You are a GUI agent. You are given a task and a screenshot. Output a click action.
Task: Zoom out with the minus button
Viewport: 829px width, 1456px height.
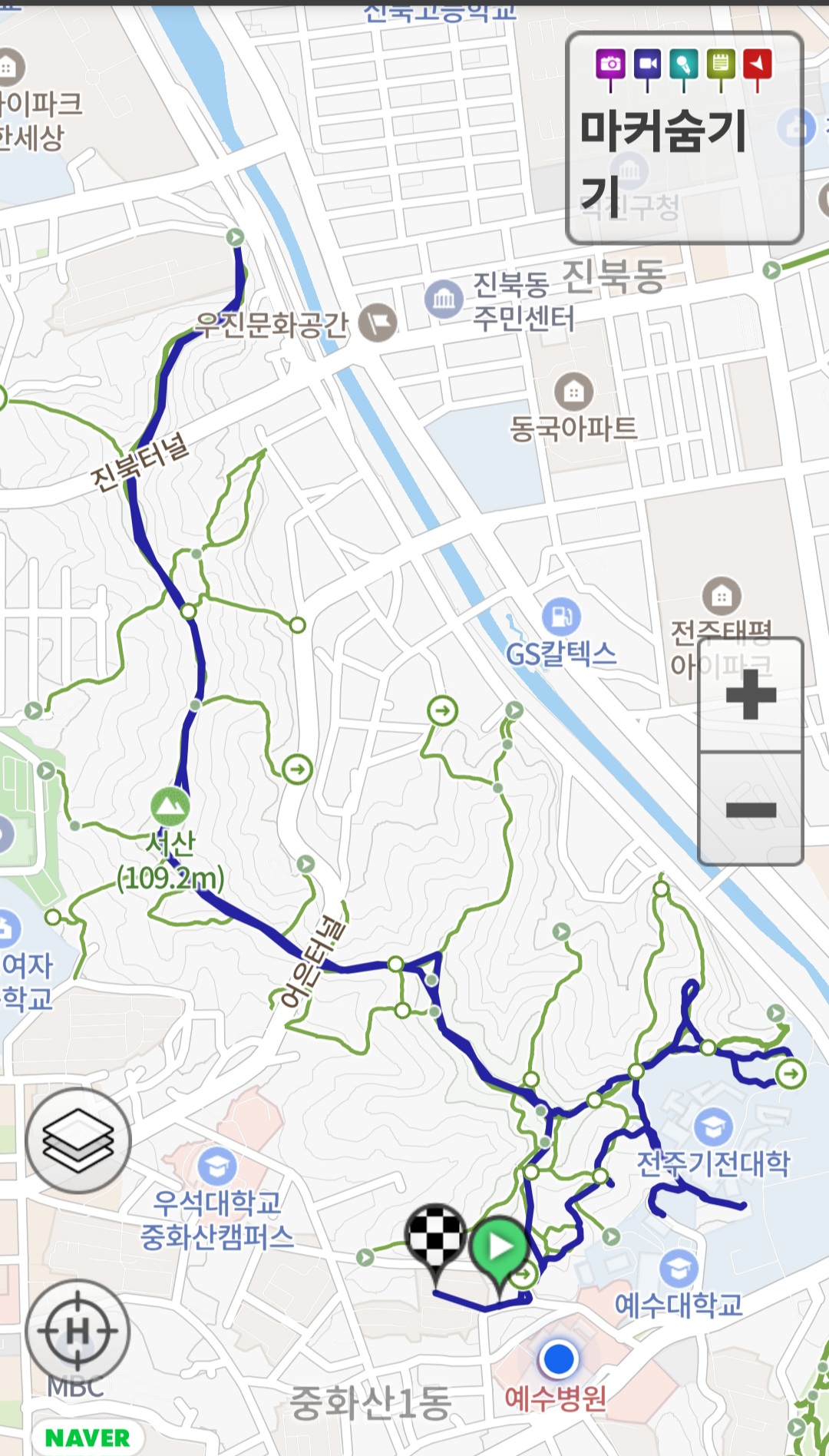tap(751, 809)
